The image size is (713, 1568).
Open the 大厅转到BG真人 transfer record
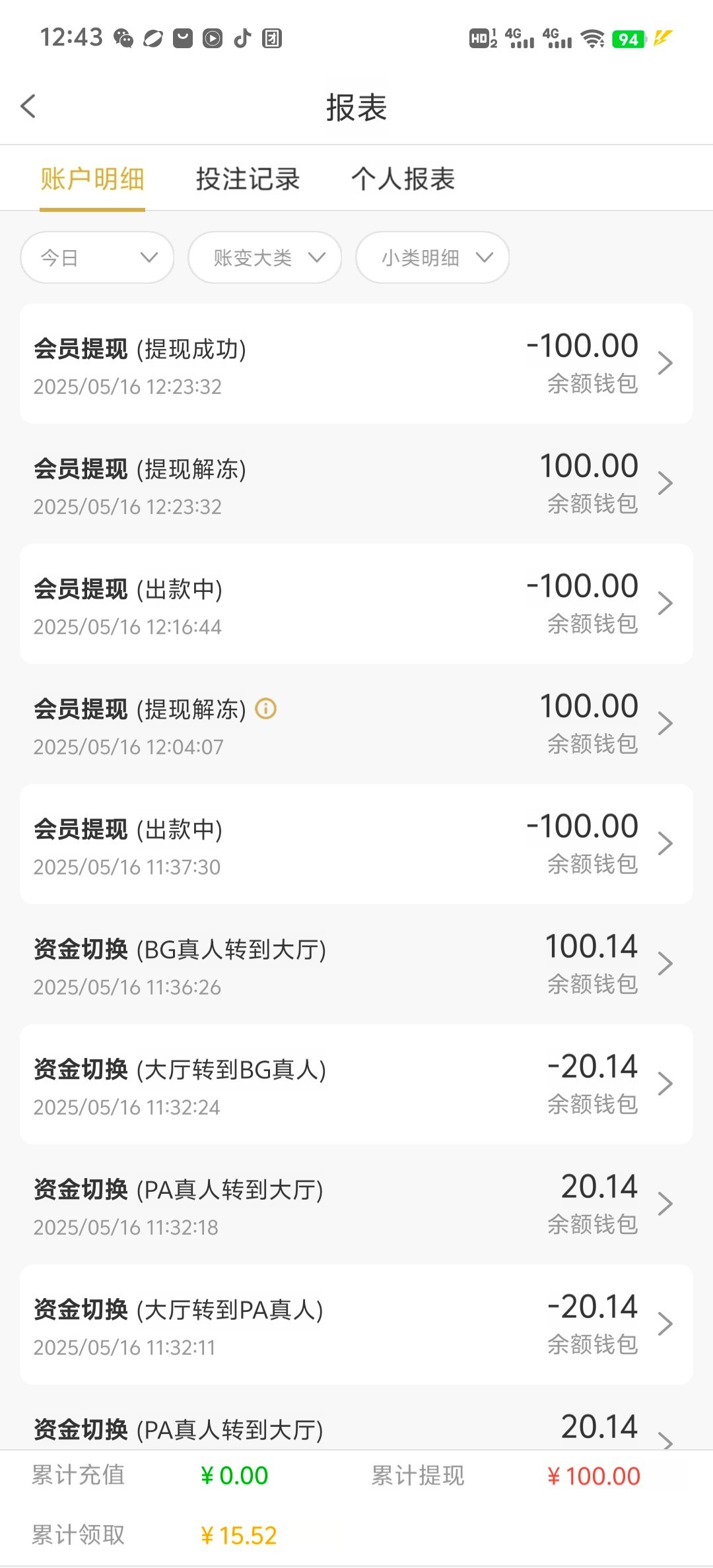356,1084
